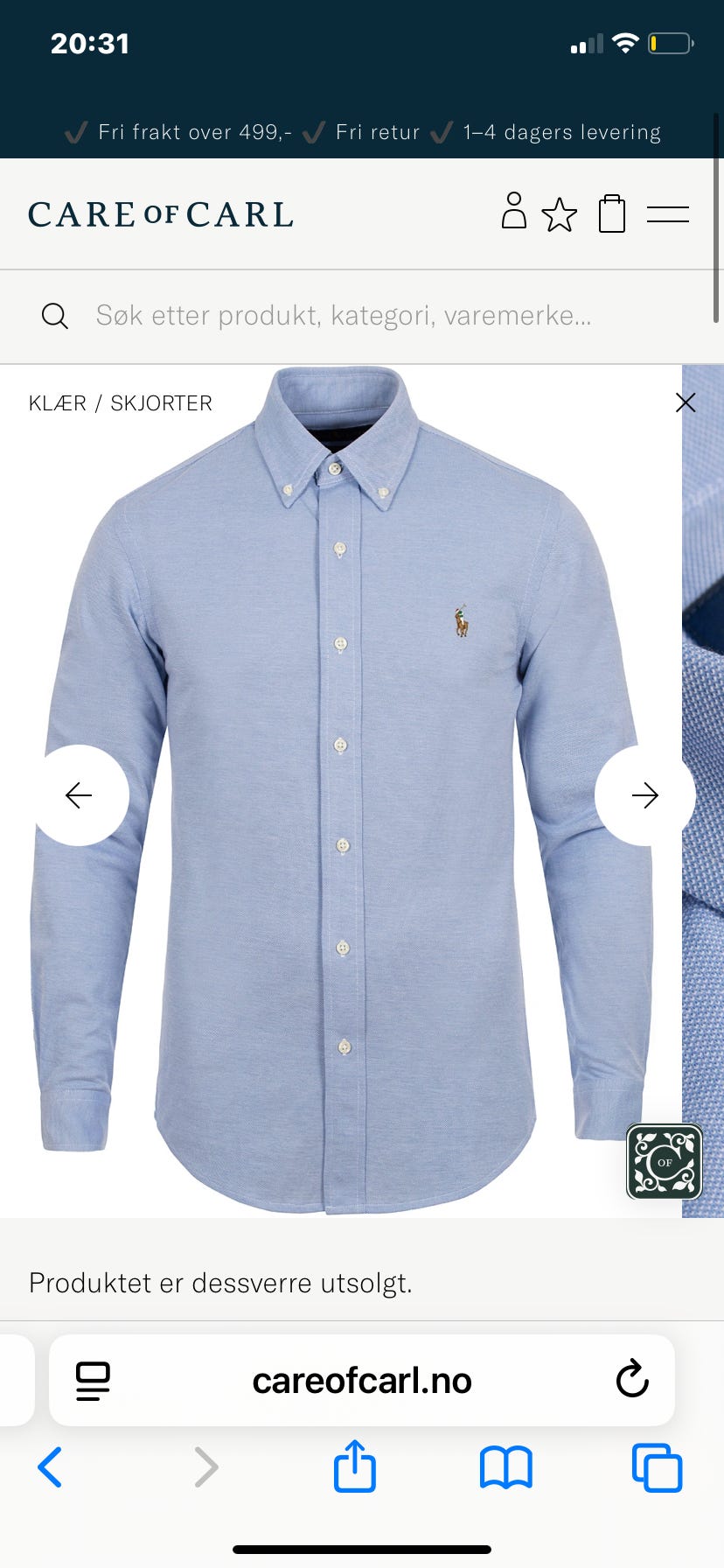Open the floating Care of Carl badge
Screen dimensions: 724x1568
point(665,1161)
